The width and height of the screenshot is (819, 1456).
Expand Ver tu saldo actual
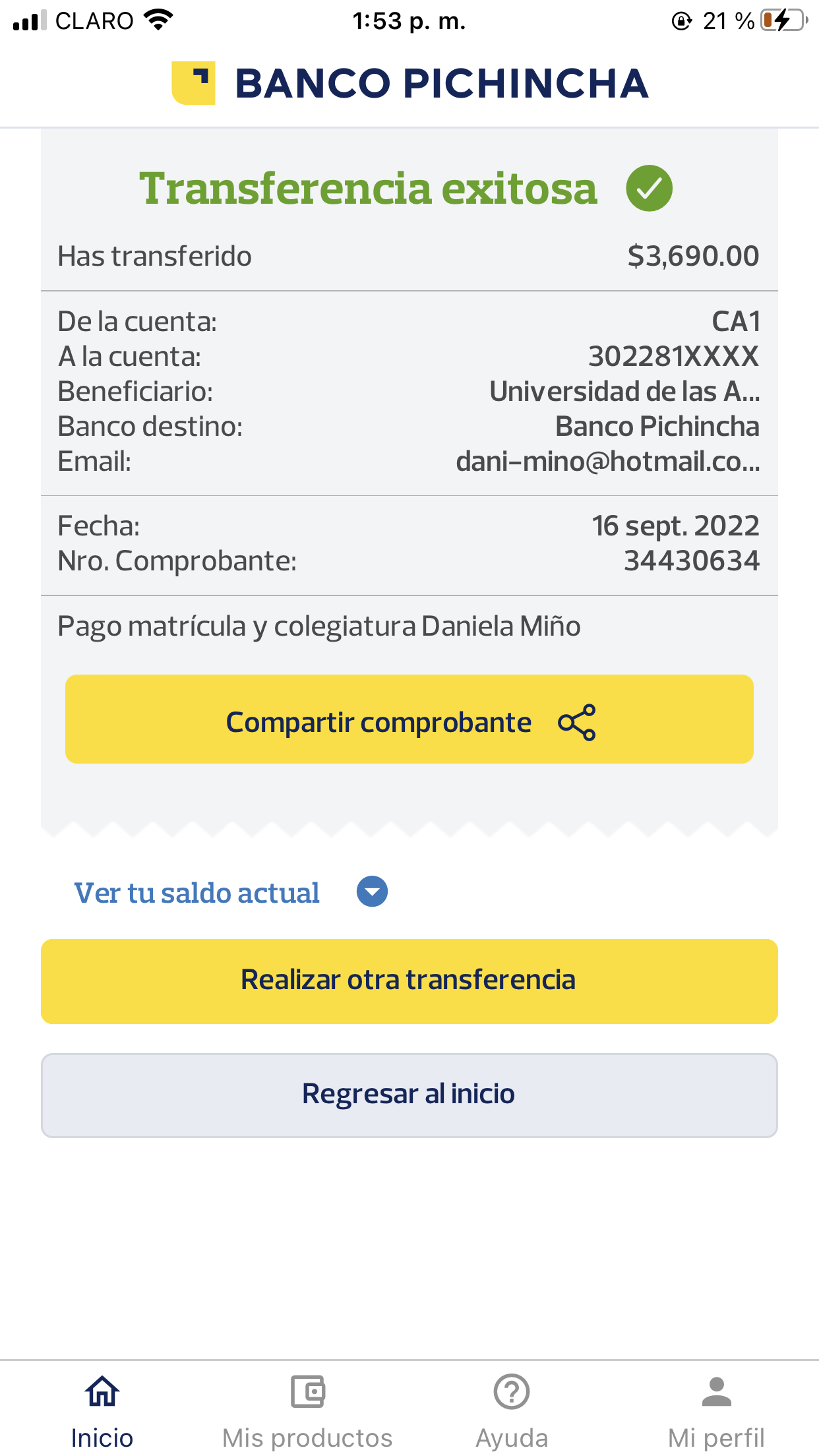[231, 893]
